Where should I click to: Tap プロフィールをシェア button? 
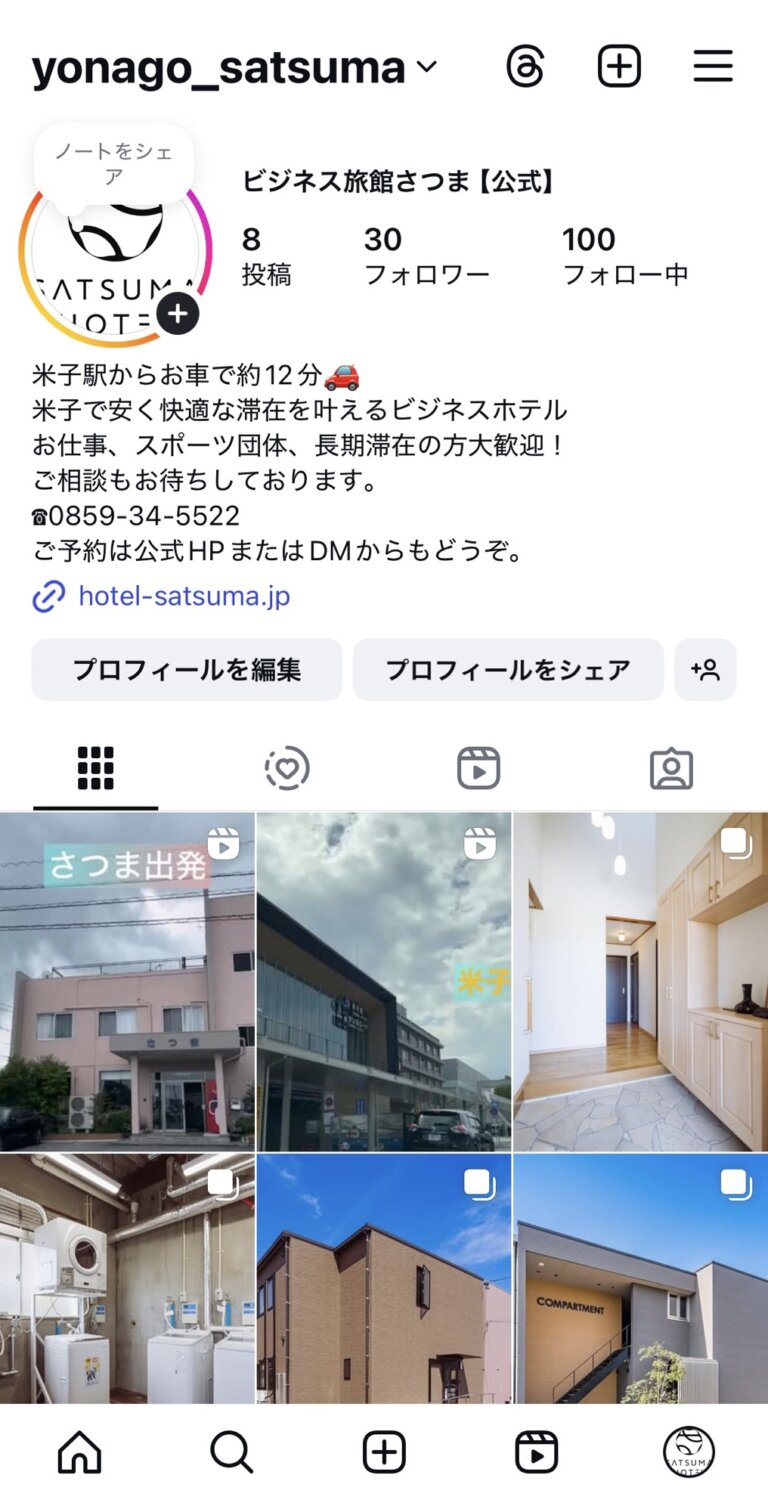click(508, 669)
